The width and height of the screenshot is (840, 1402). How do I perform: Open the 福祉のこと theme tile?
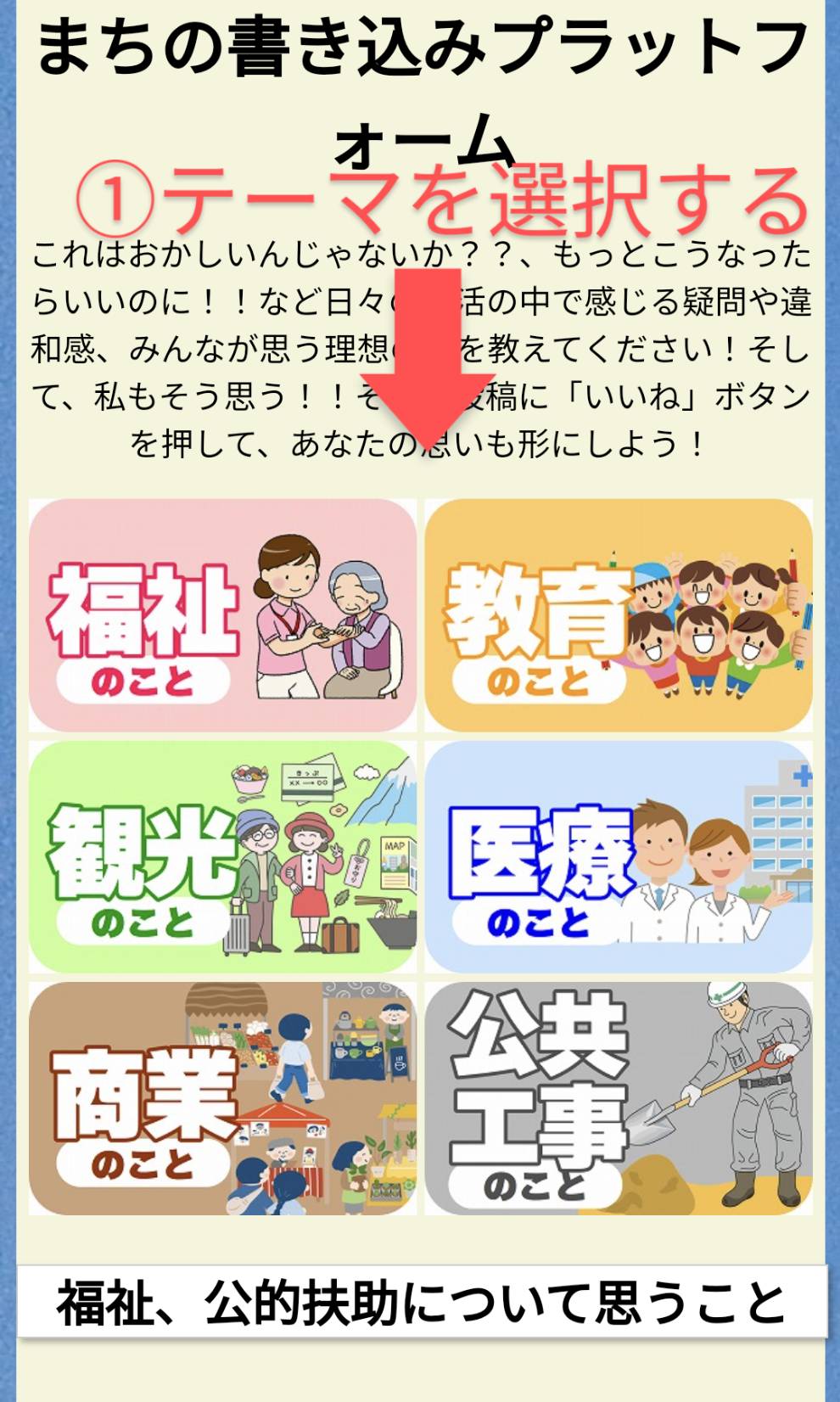tap(223, 615)
